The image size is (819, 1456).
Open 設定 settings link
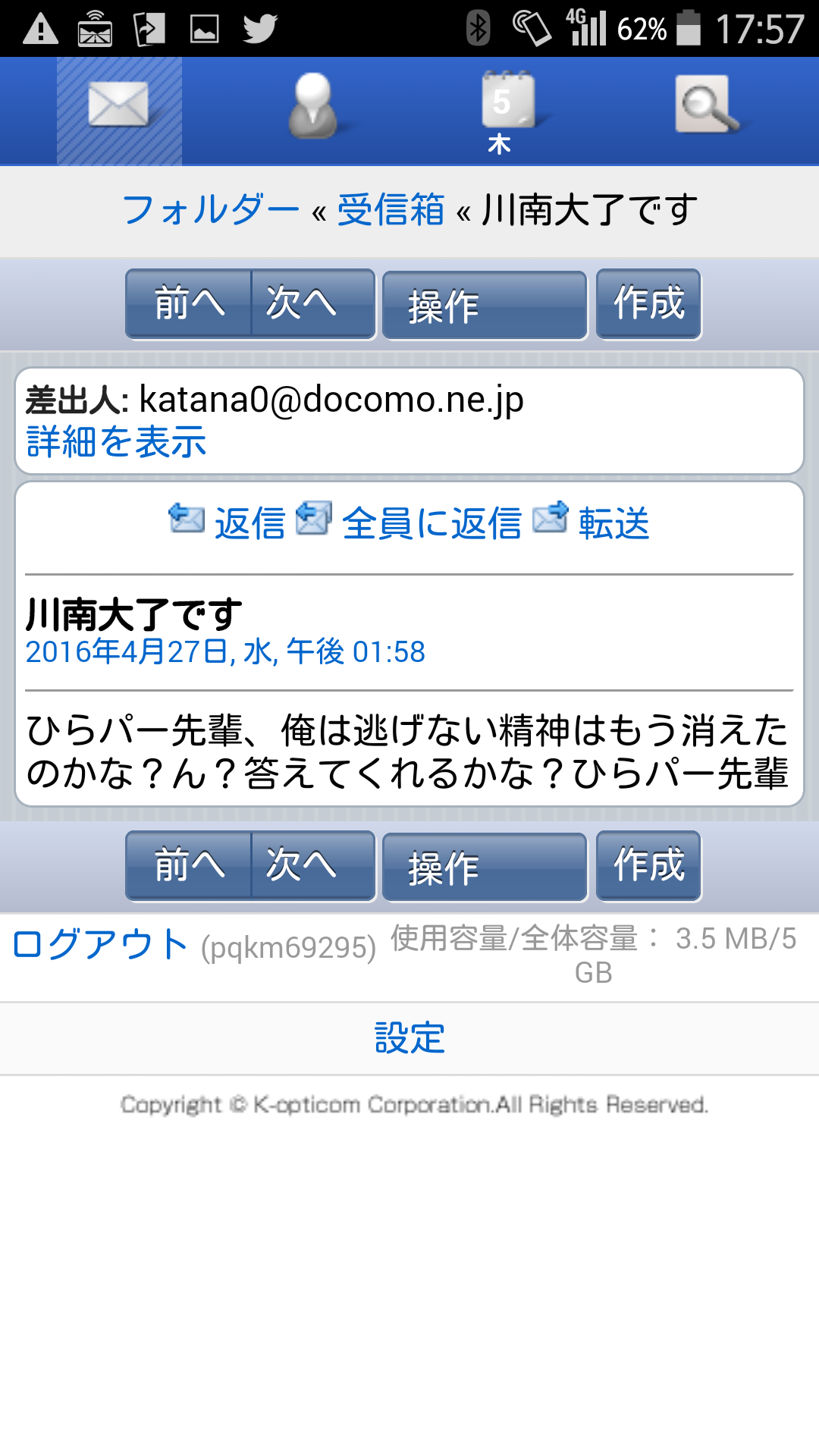point(409,1038)
